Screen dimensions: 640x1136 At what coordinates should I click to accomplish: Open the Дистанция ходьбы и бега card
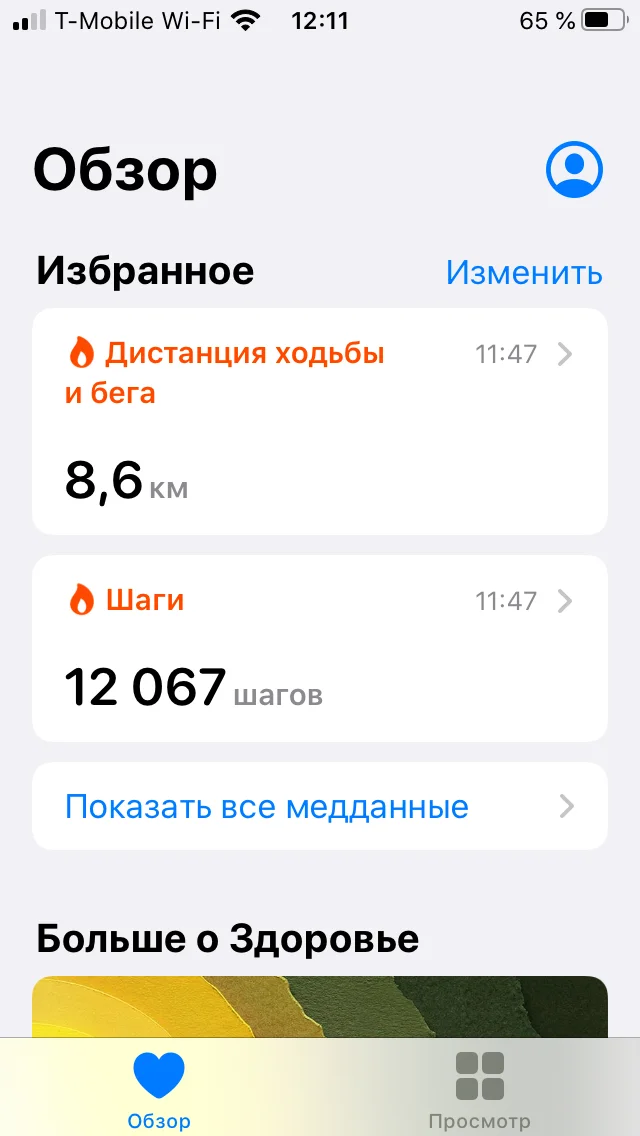(x=319, y=421)
